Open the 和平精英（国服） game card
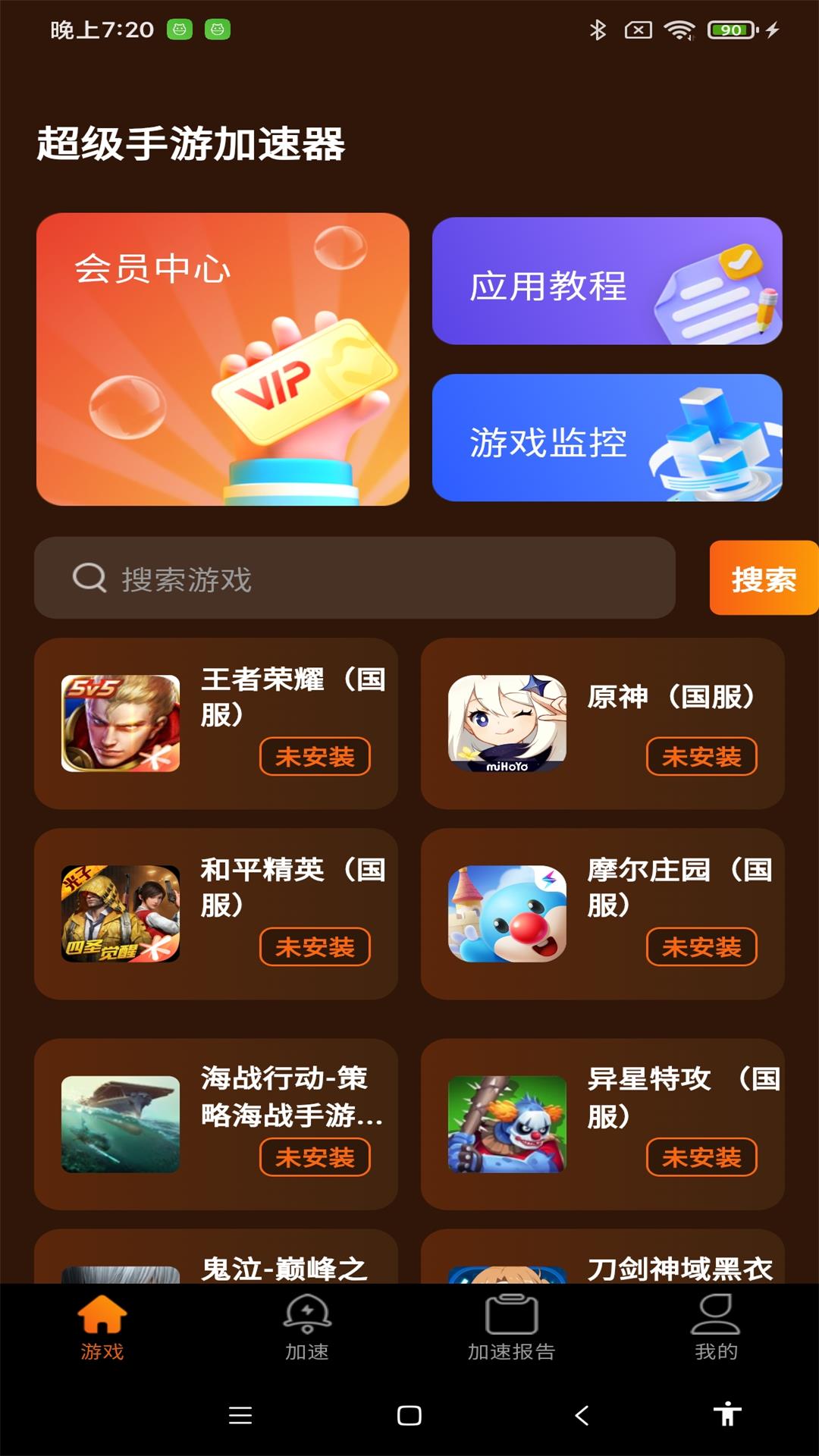819x1456 pixels. [x=216, y=914]
